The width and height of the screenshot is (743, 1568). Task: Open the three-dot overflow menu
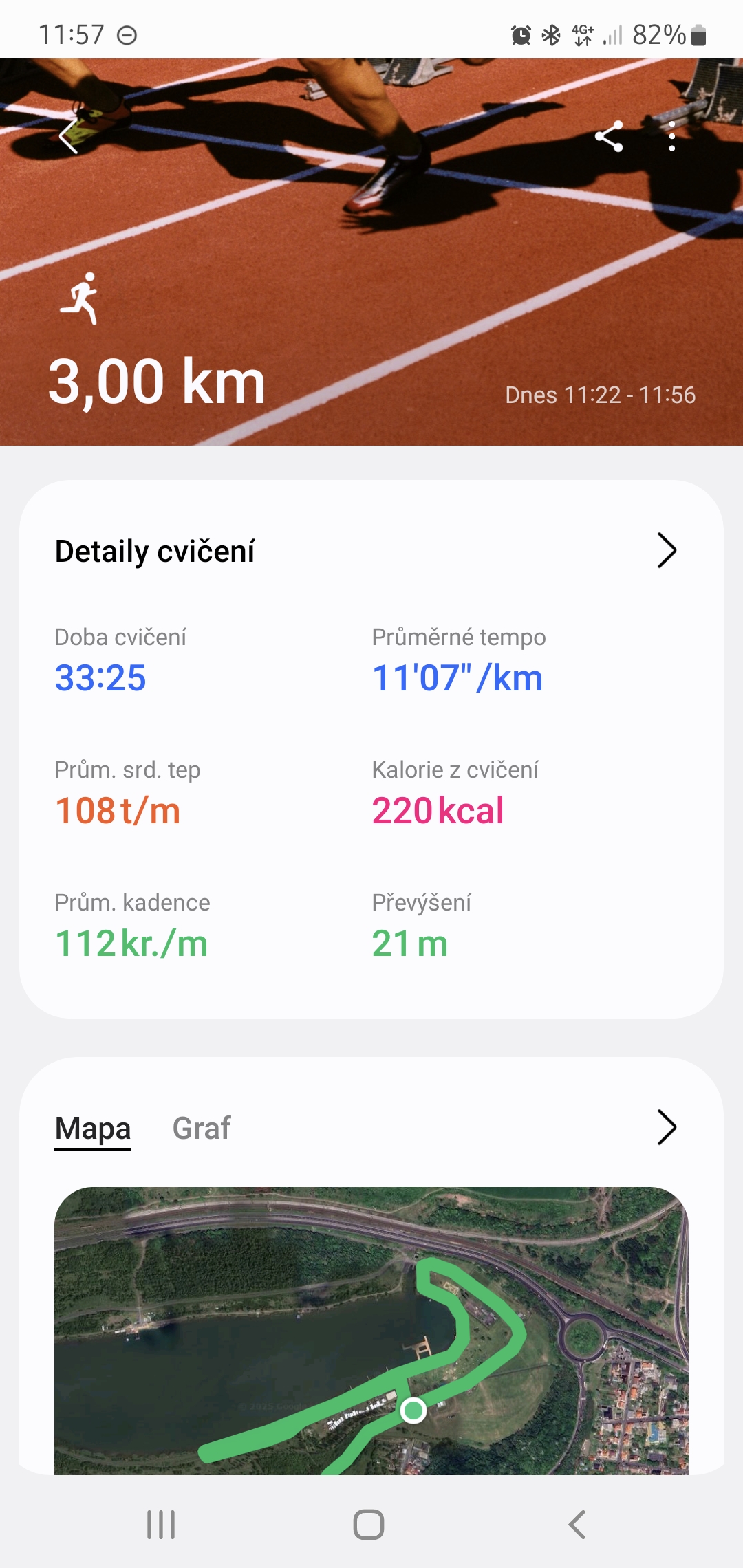[672, 136]
